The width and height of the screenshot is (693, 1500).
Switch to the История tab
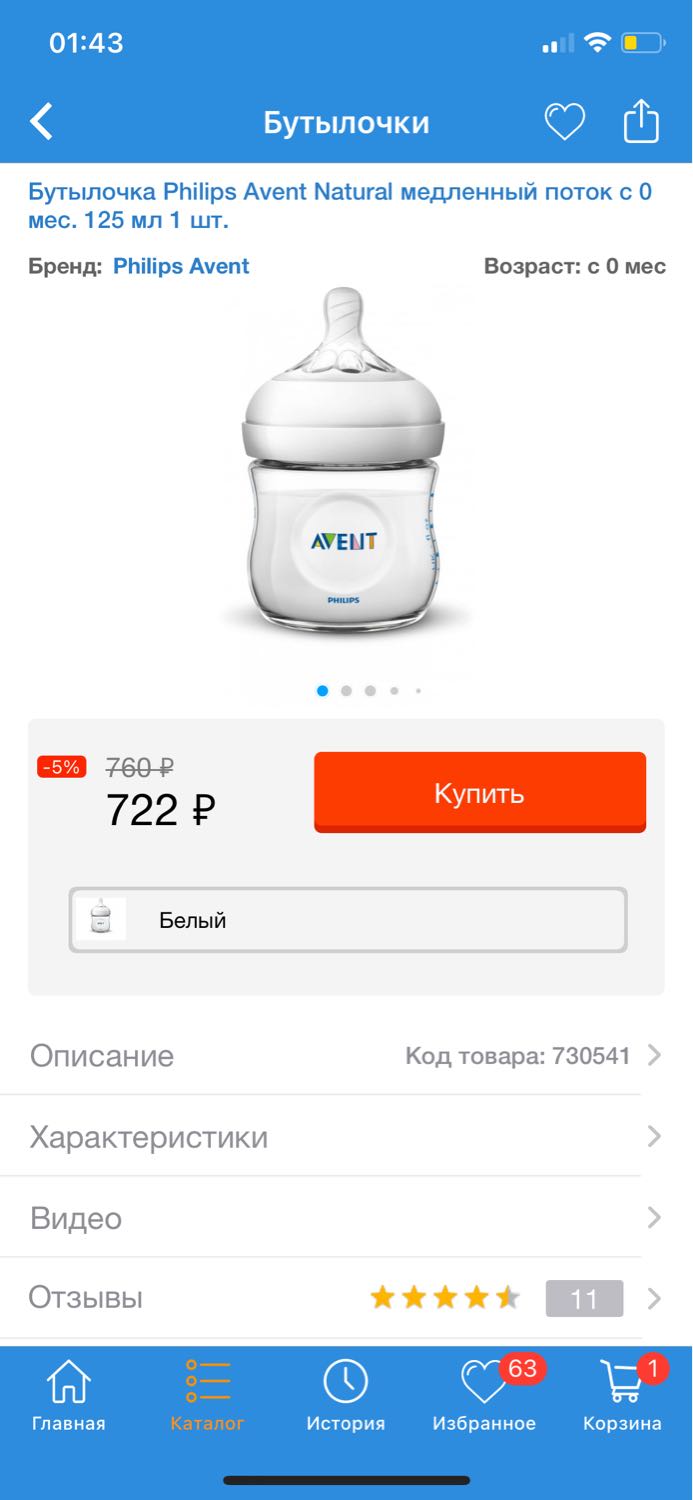pyautogui.click(x=346, y=1396)
